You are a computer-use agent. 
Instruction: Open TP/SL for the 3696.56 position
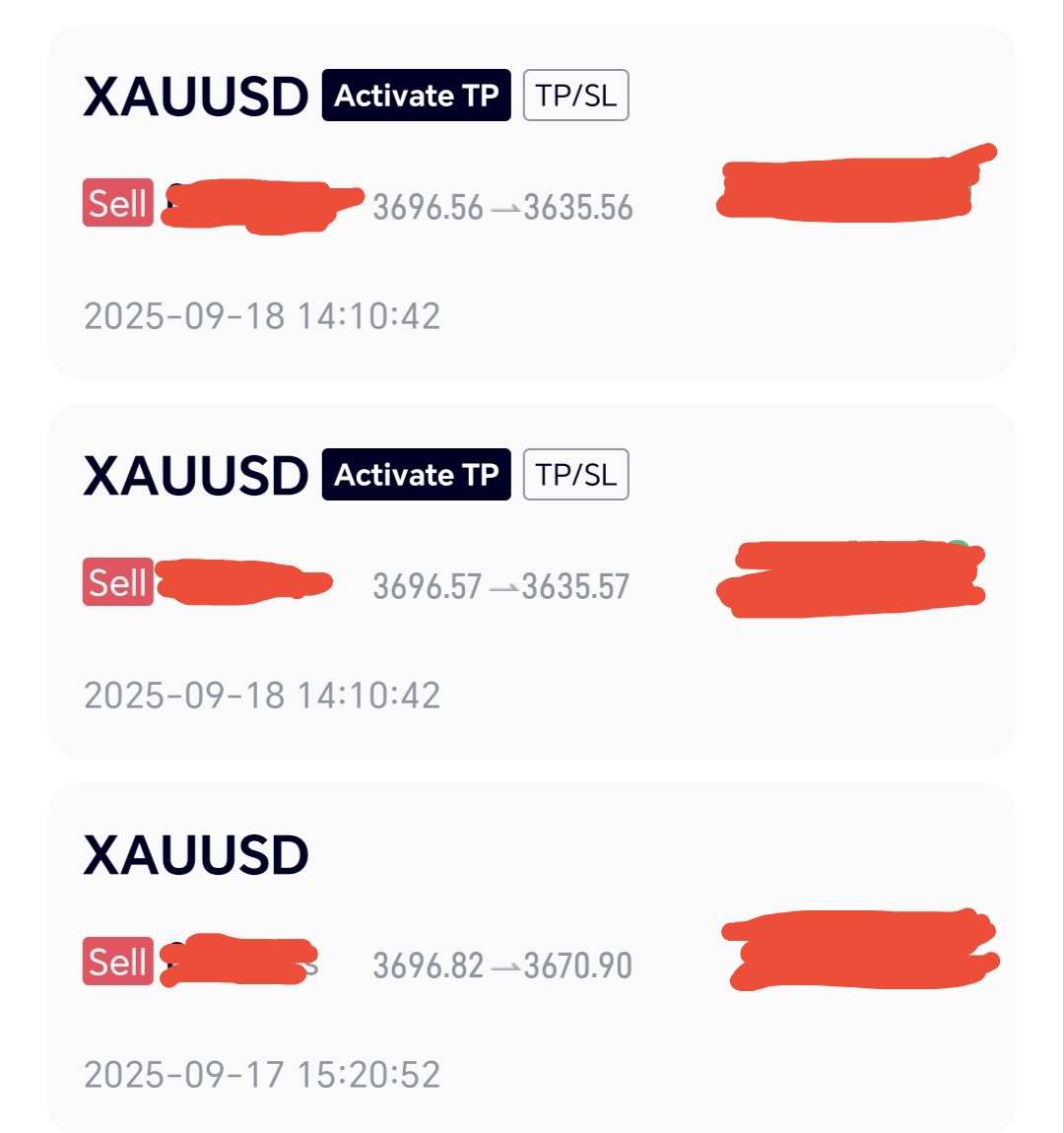point(575,96)
